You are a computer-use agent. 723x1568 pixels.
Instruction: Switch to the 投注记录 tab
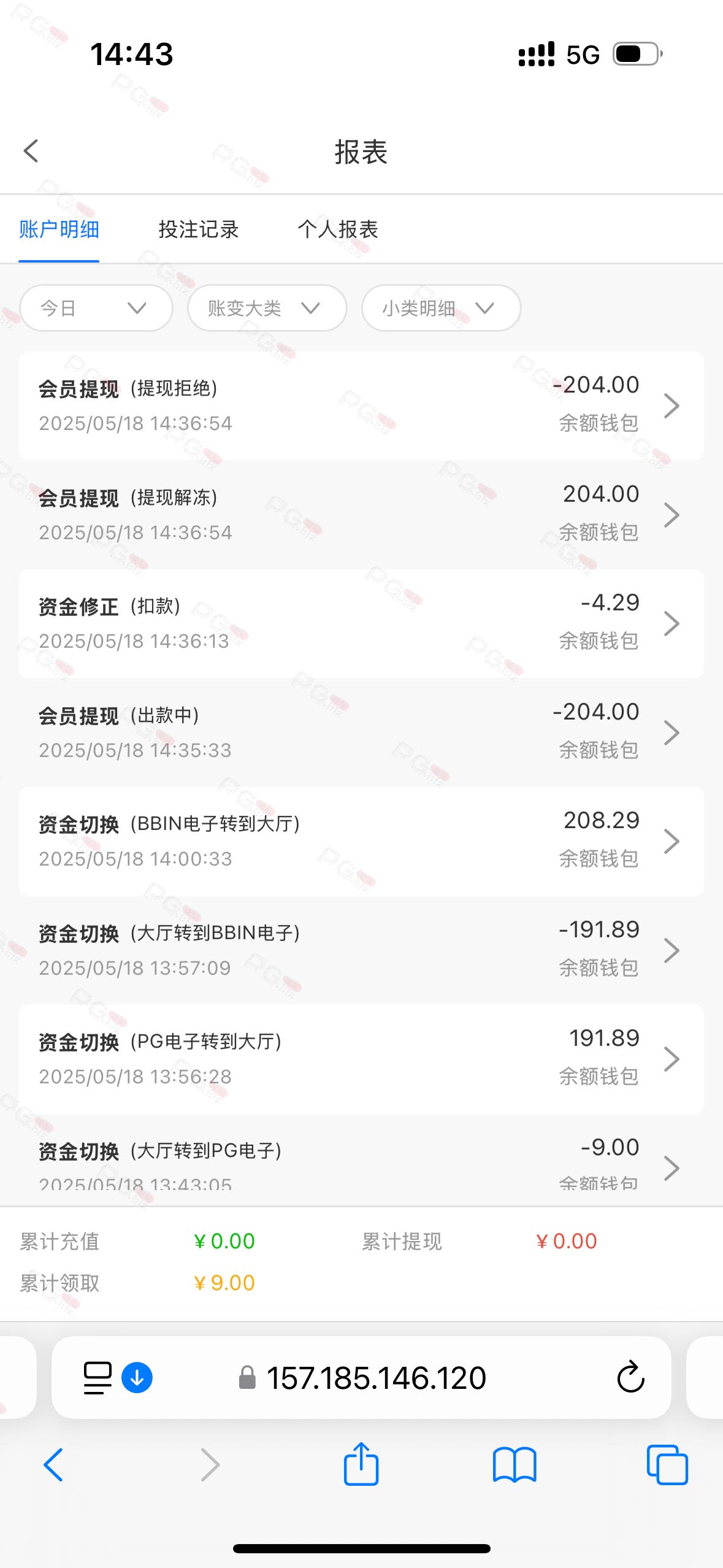pyautogui.click(x=198, y=230)
